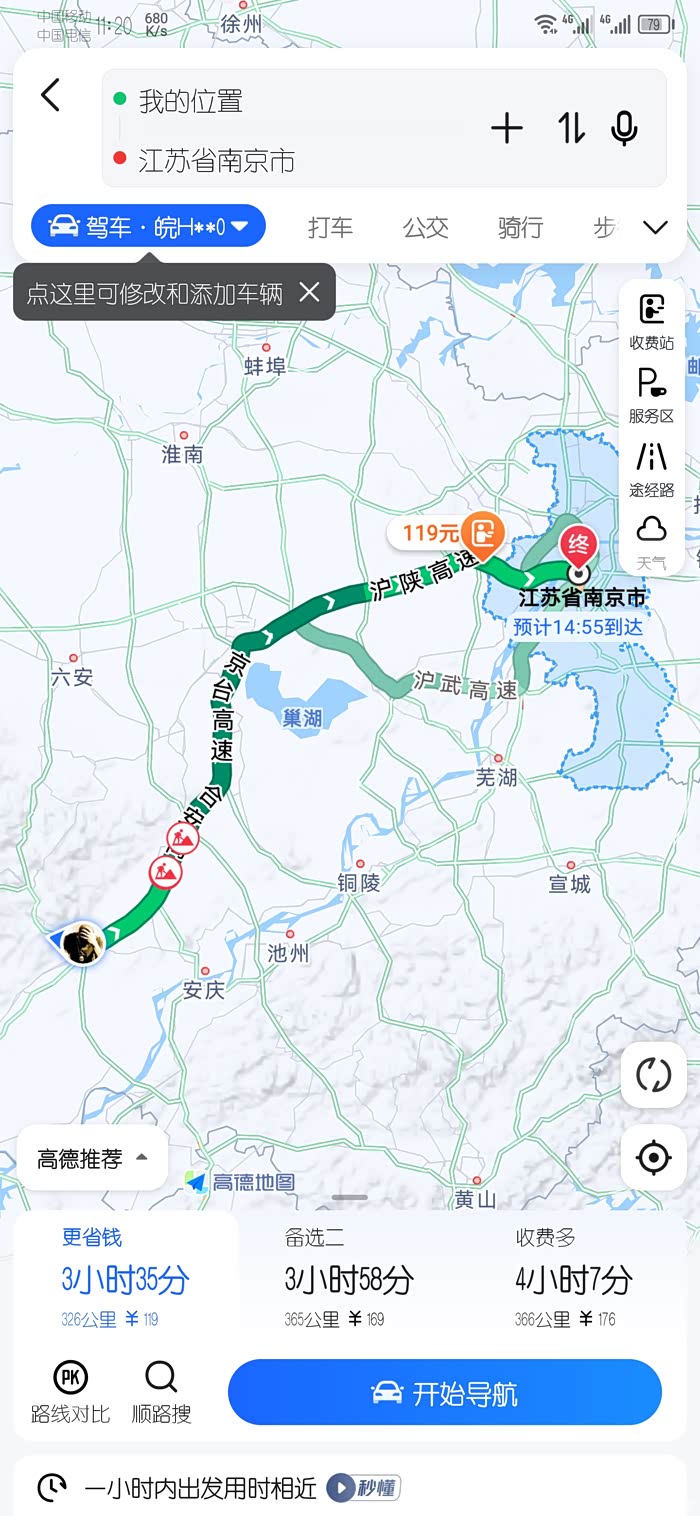
Task: Change the destination 江苏省南京市
Action: point(290,159)
